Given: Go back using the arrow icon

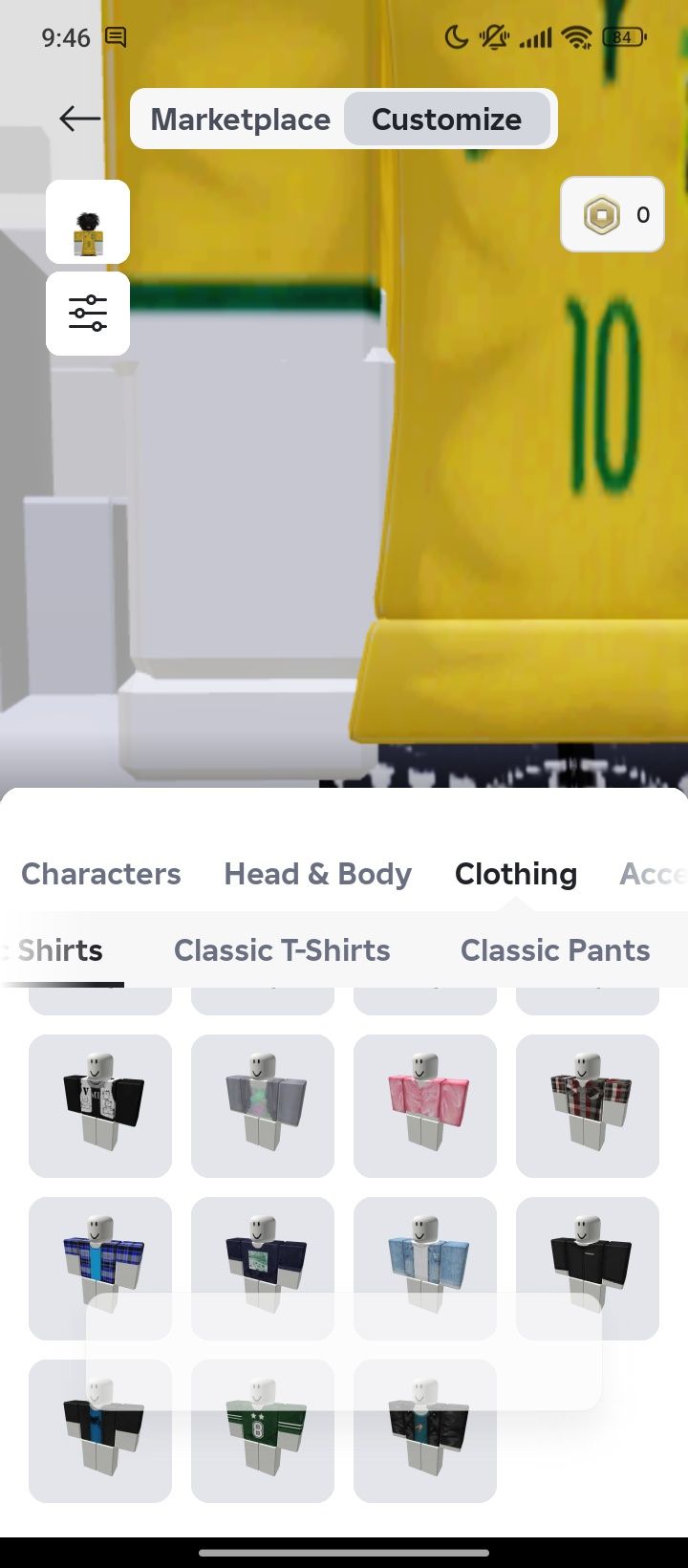Looking at the screenshot, I should click(80, 119).
